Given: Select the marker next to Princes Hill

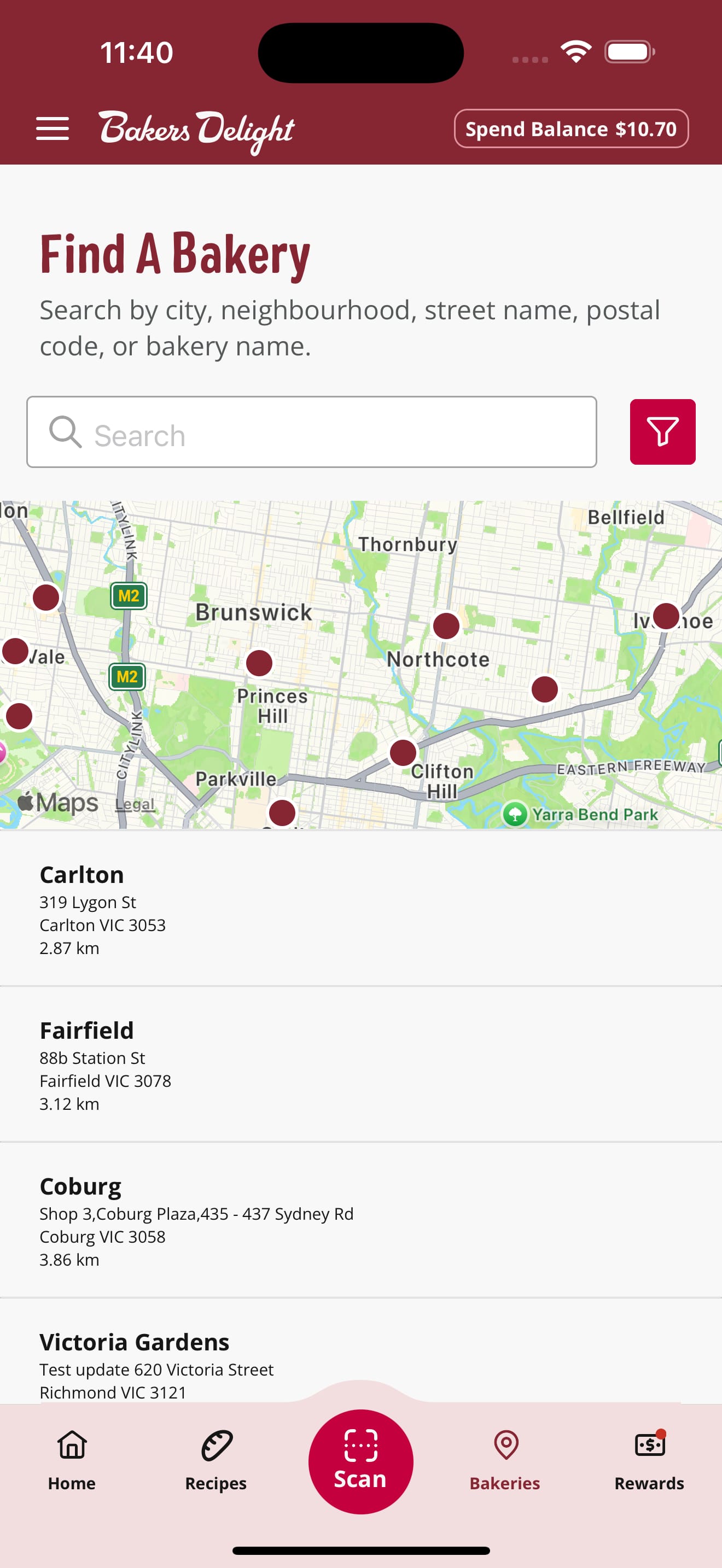Looking at the screenshot, I should [x=260, y=663].
